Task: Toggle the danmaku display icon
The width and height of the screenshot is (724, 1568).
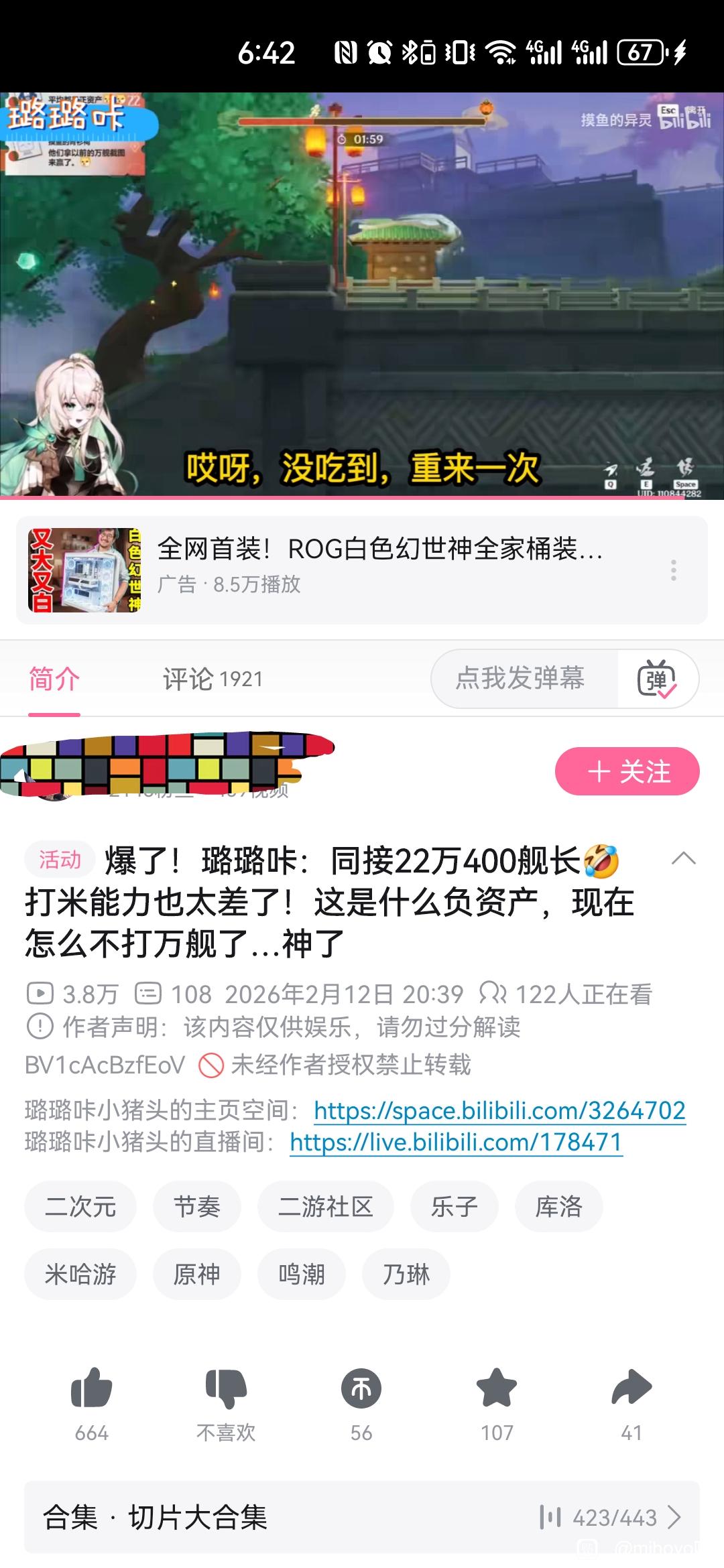Action: (657, 679)
